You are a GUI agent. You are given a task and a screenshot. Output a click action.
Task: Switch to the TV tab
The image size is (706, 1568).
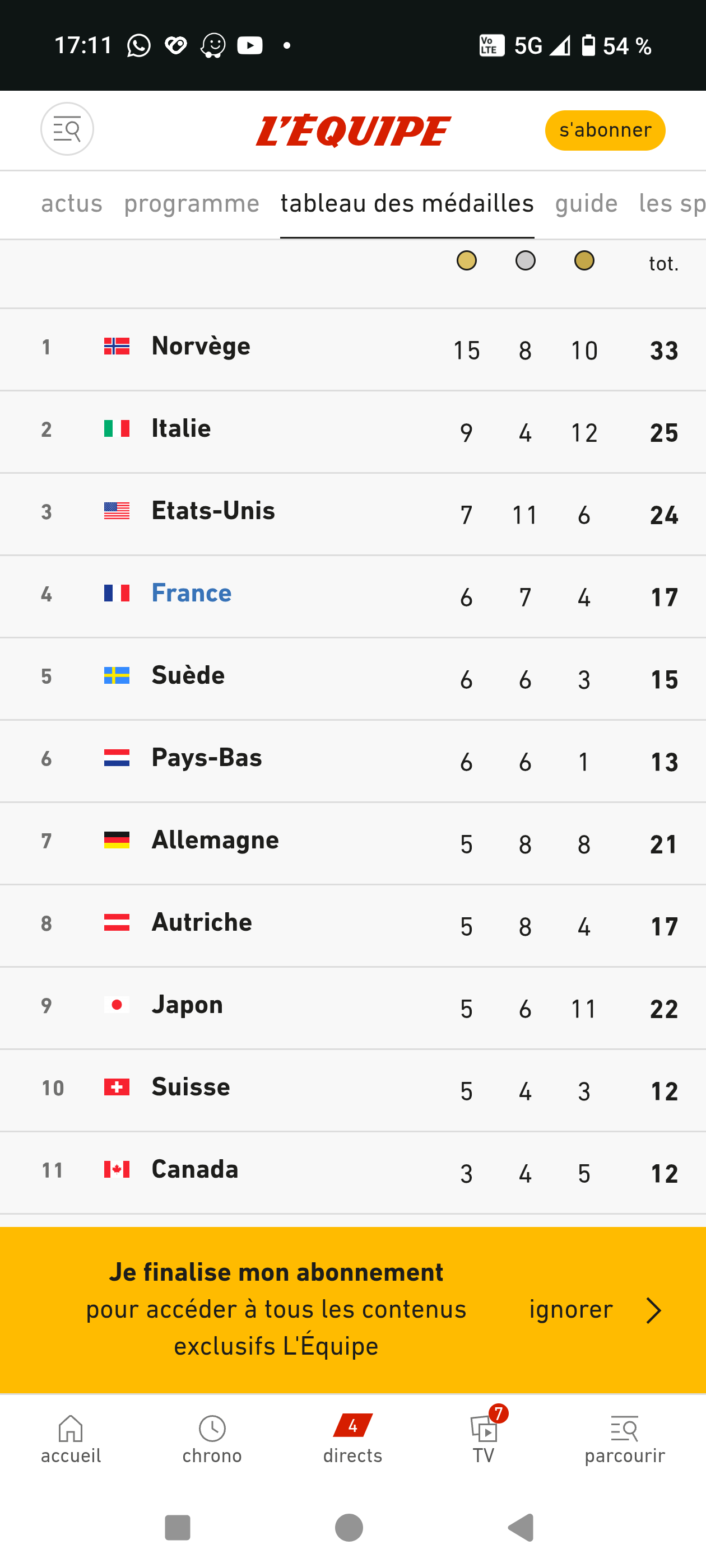pyautogui.click(x=484, y=1439)
